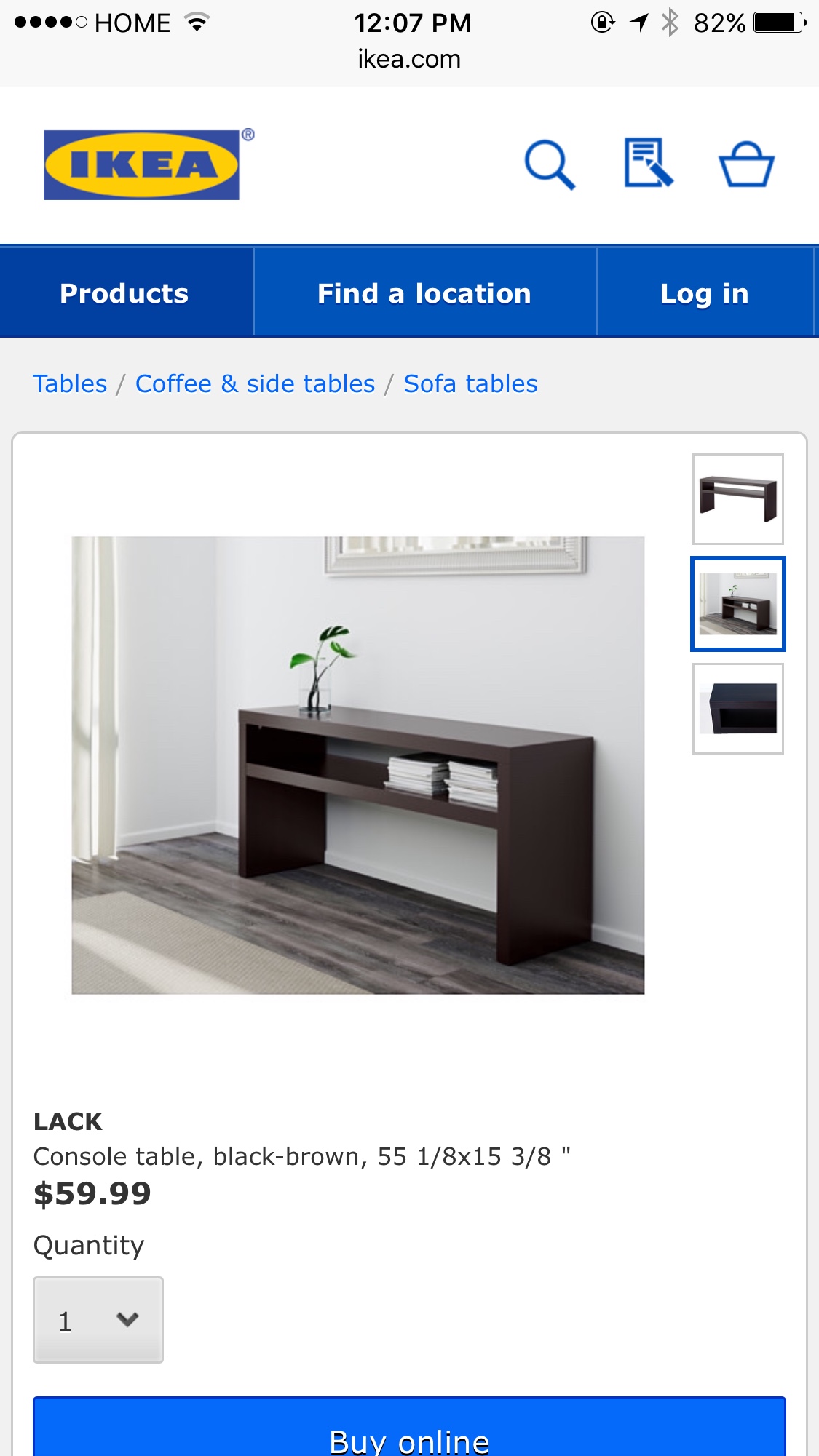Expand the Quantity dropdown

[x=98, y=1320]
